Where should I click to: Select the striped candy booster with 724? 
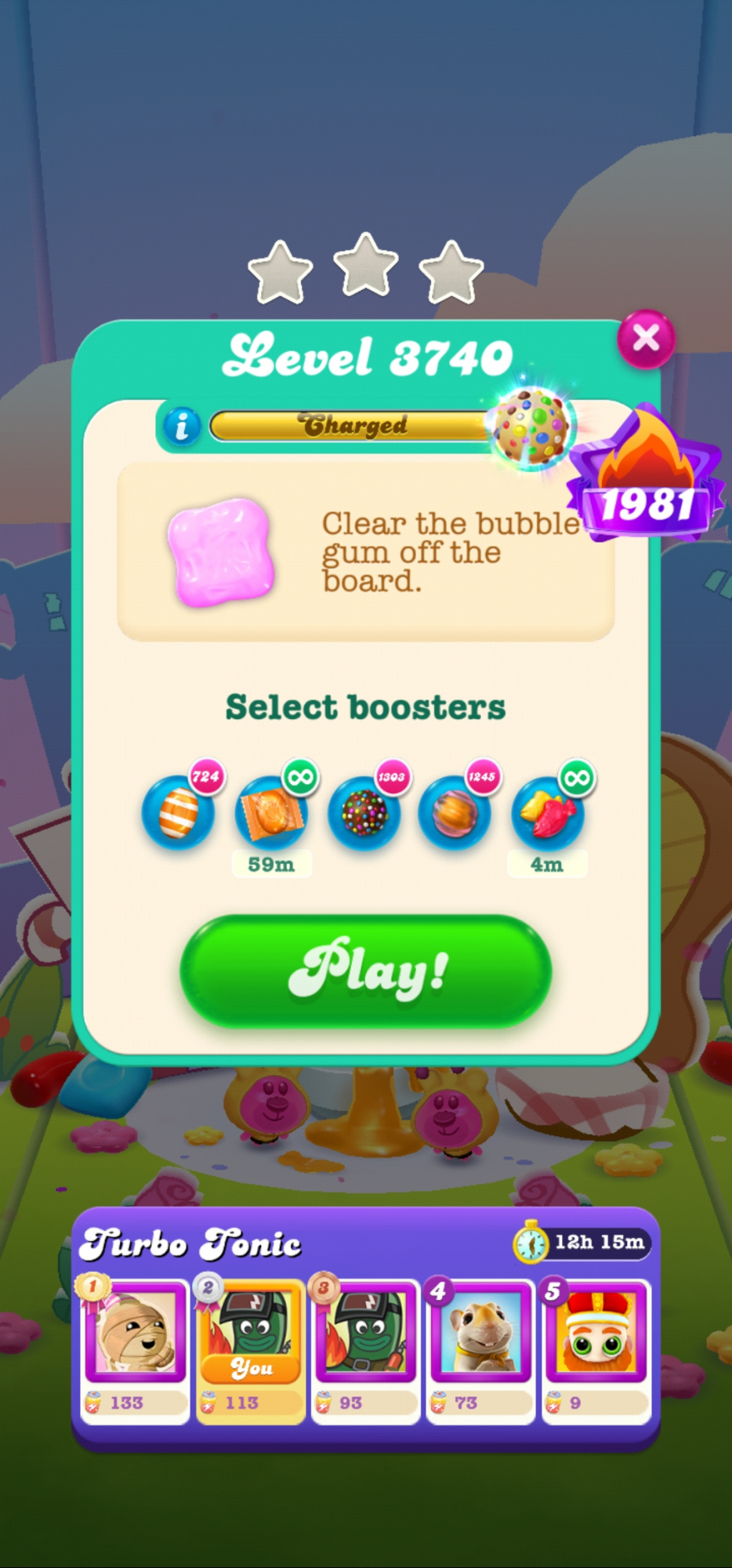point(179,811)
